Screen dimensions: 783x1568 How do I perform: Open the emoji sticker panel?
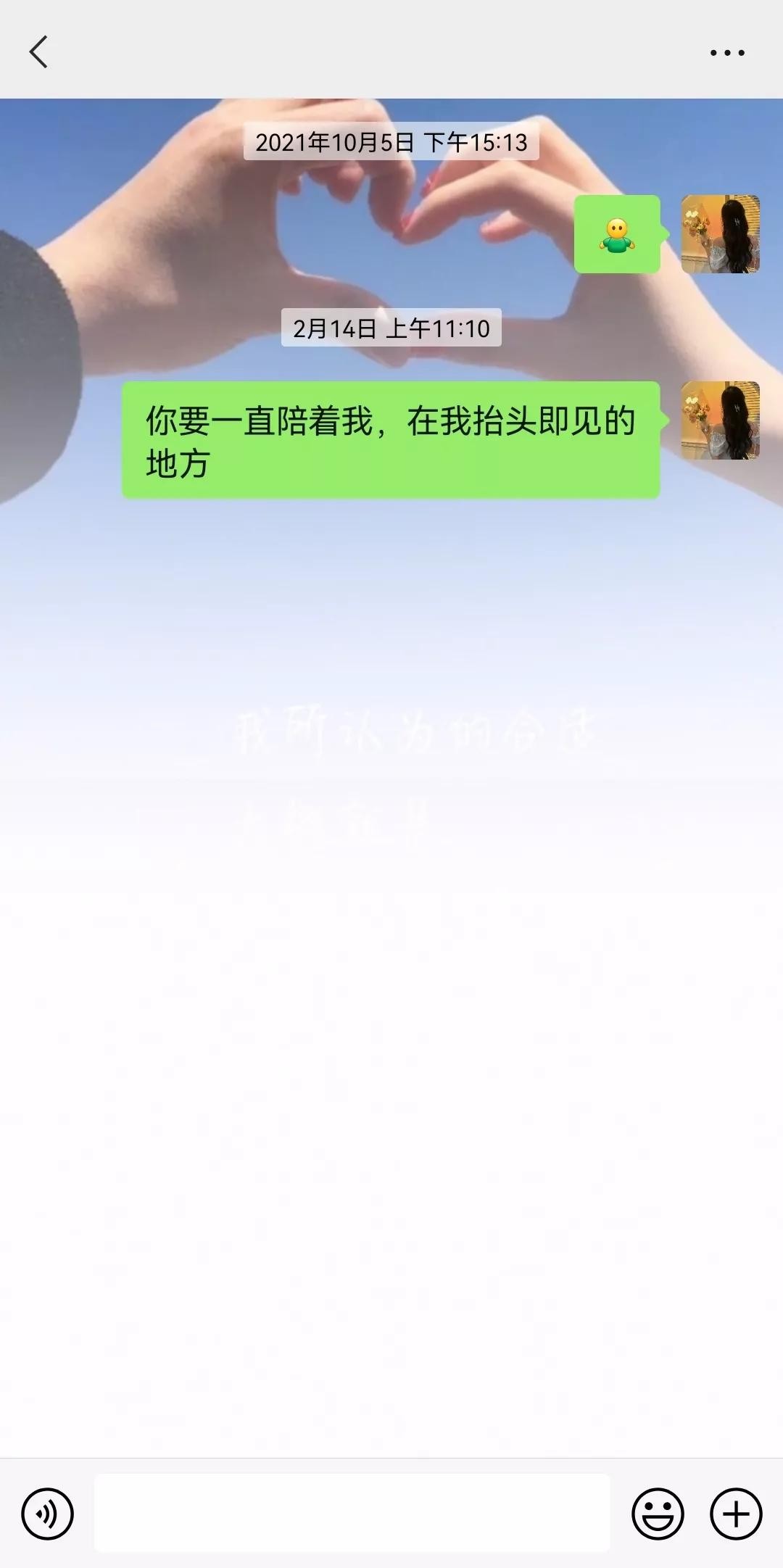(658, 1514)
